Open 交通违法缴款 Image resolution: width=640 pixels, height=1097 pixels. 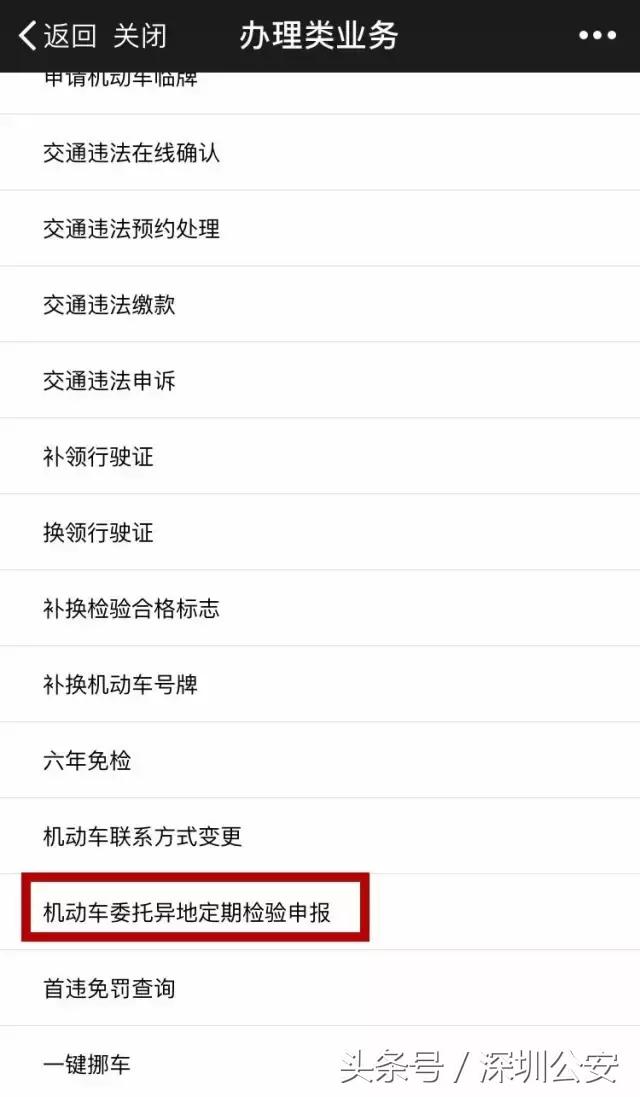[x=320, y=304]
